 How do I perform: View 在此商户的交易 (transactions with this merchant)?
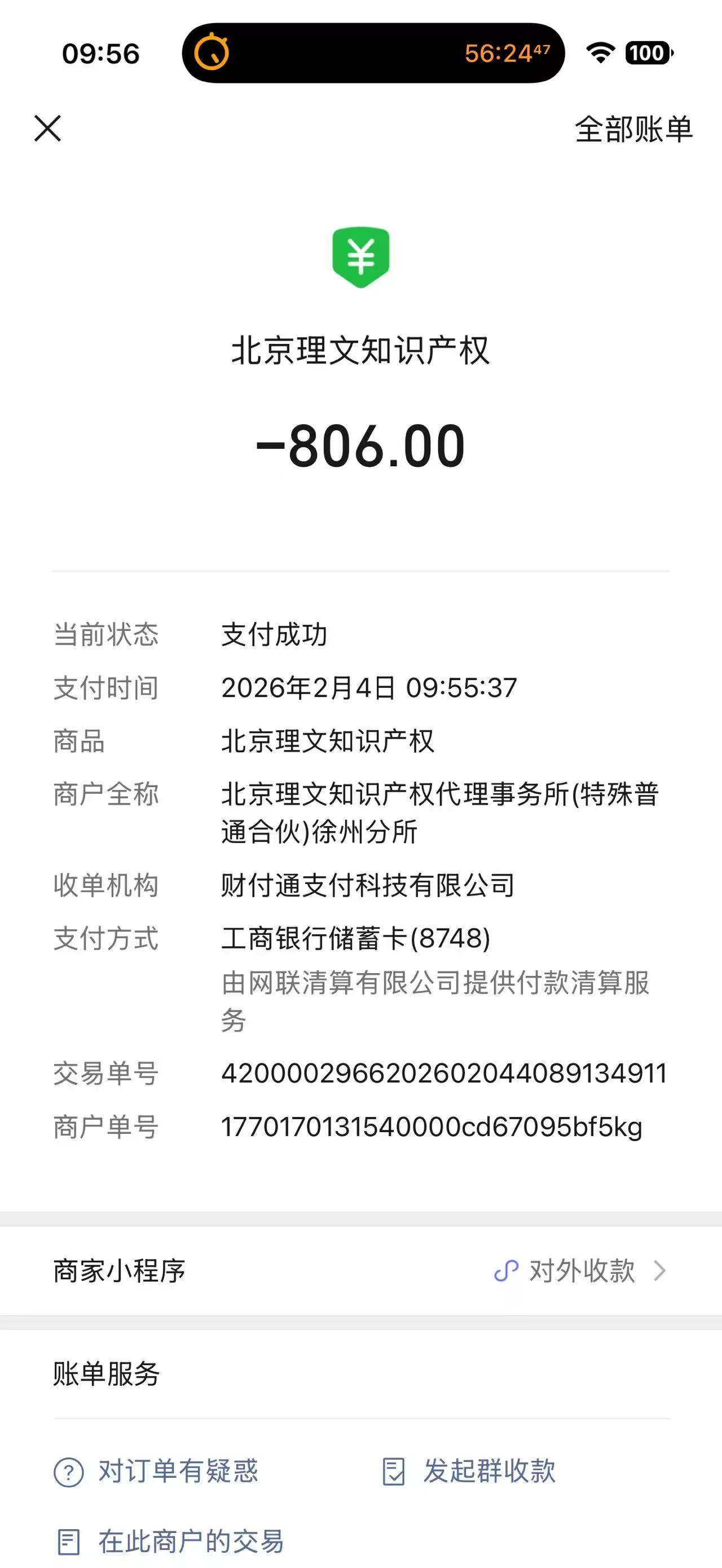pos(170,1541)
